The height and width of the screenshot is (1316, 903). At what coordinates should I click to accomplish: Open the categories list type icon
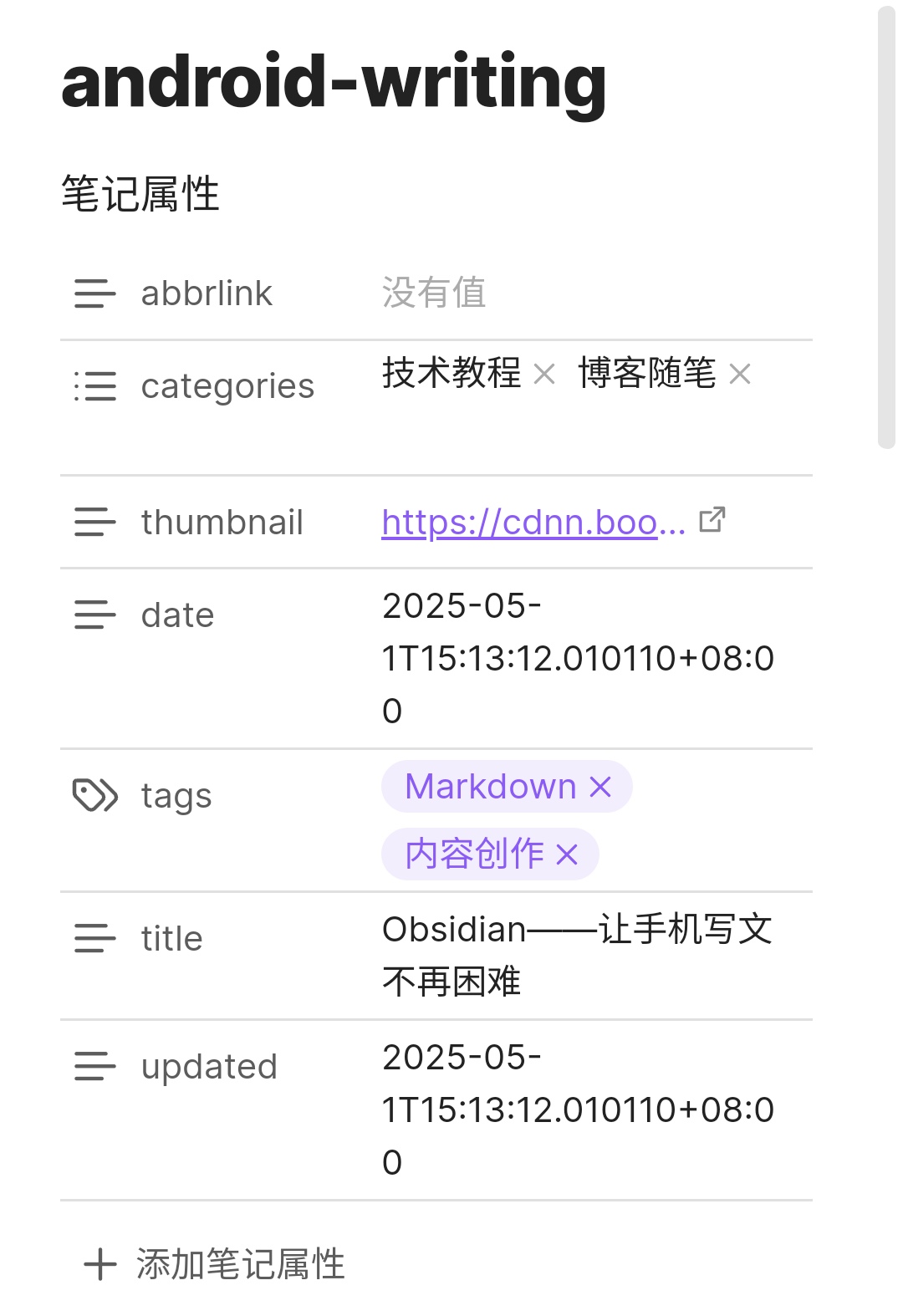point(94,386)
